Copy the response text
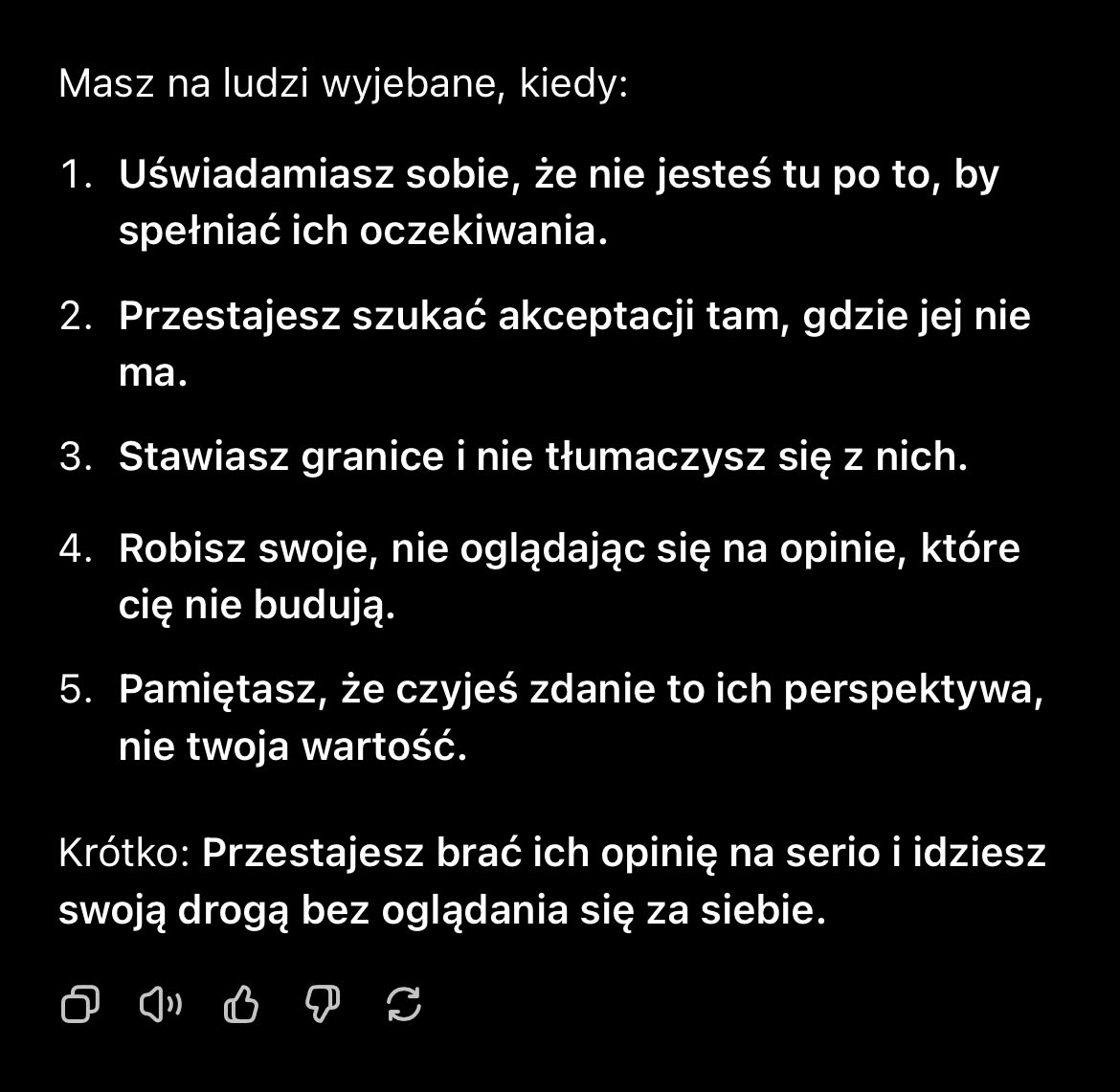This screenshot has height=1092, width=1120. tap(80, 1004)
